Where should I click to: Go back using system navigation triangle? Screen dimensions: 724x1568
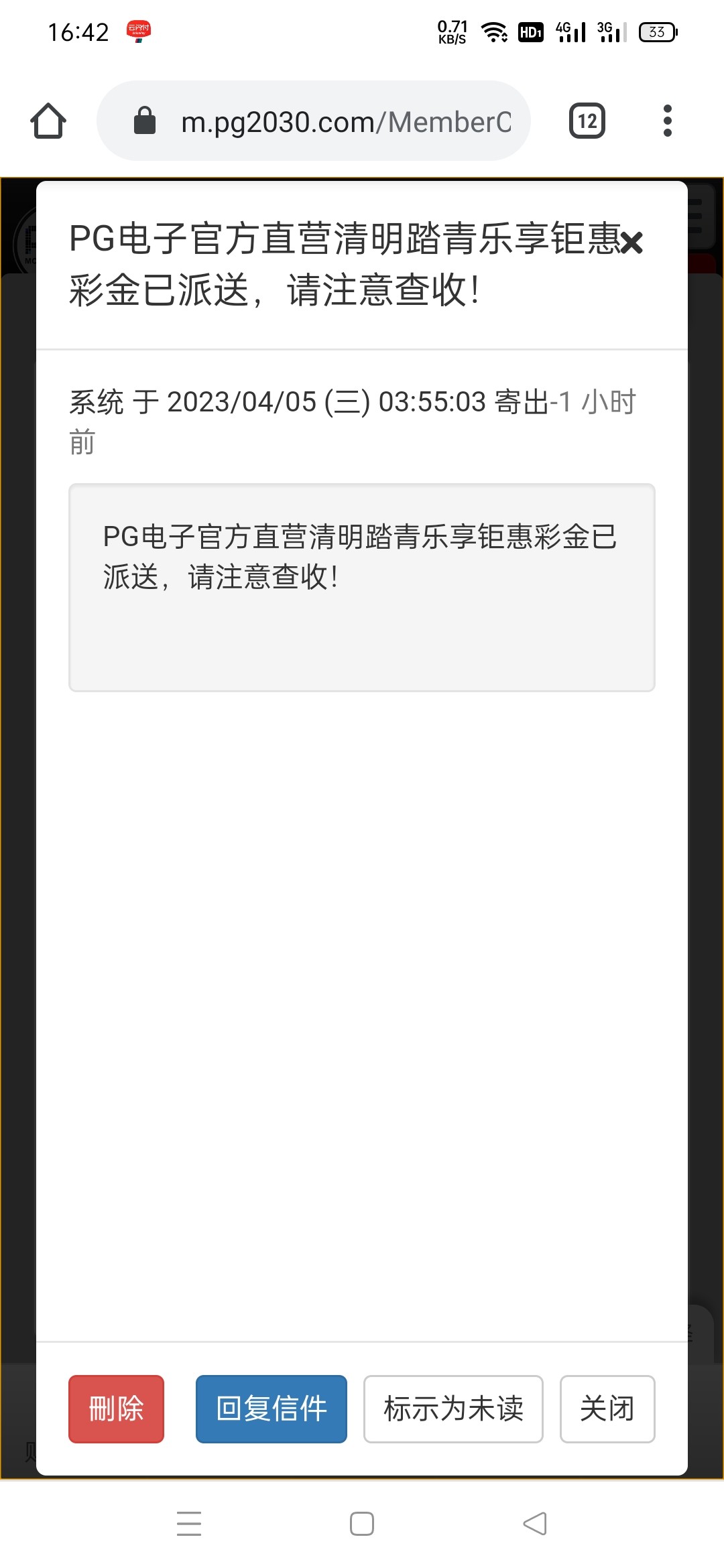click(535, 1524)
